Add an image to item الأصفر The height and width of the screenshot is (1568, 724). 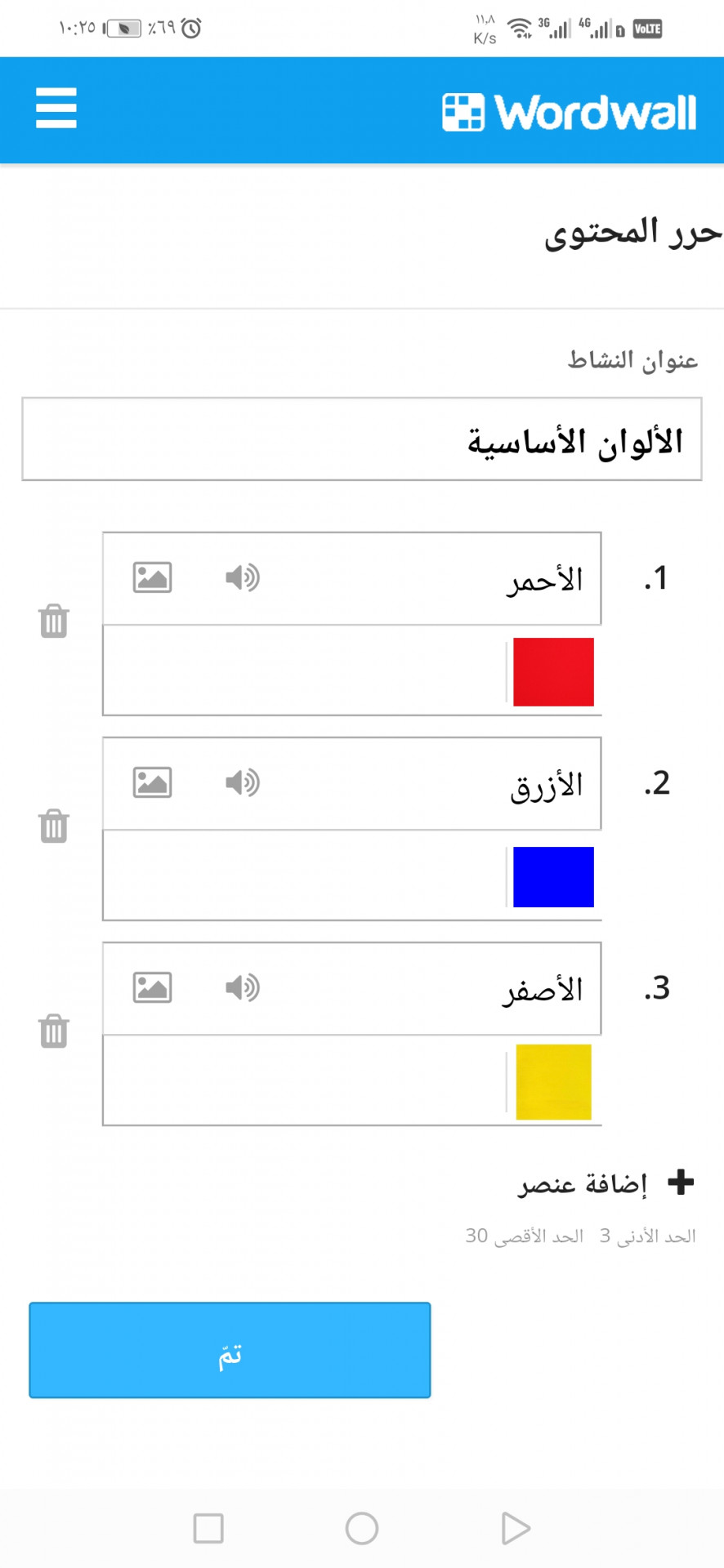152,987
